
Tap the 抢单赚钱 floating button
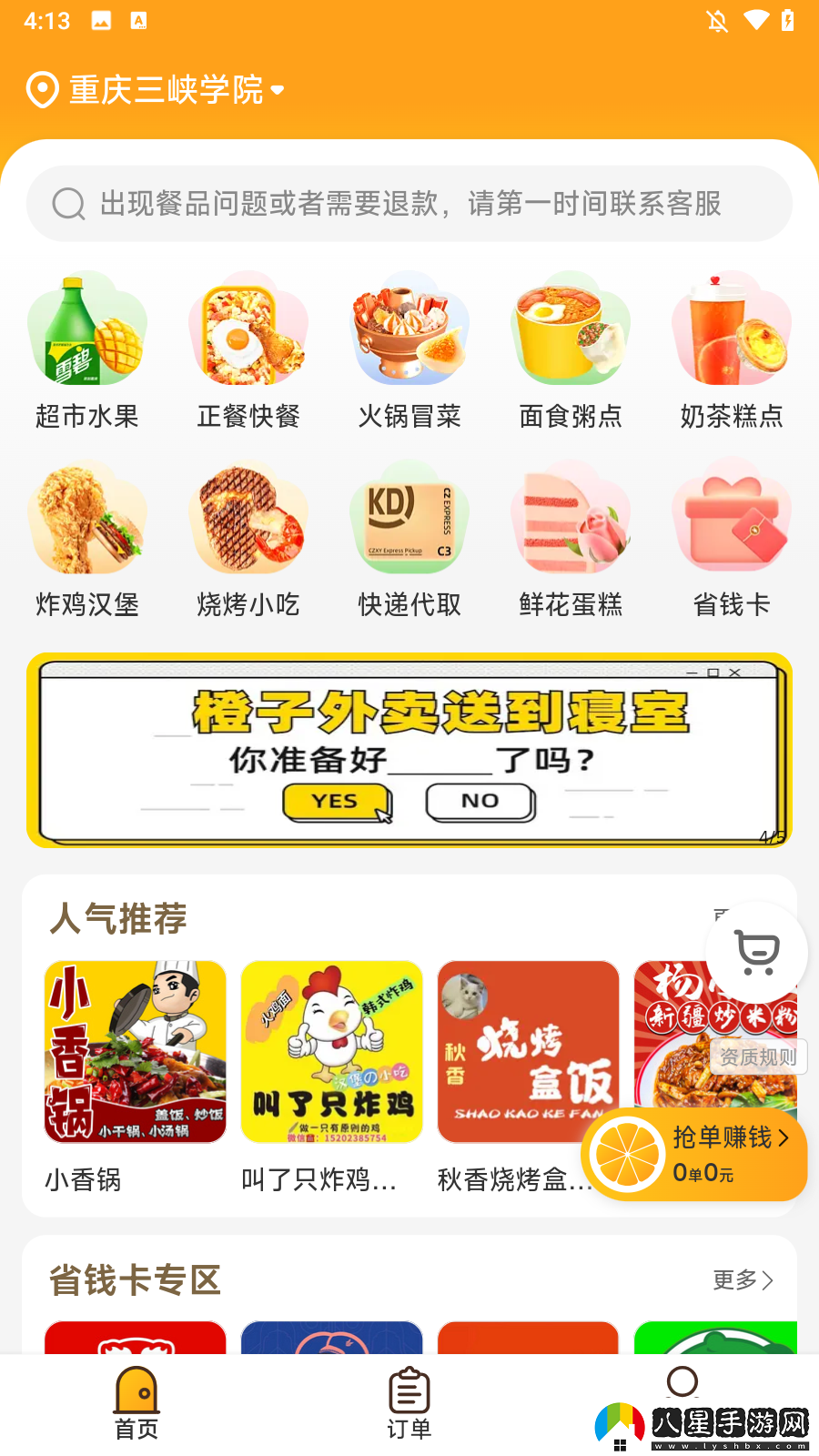[697, 1154]
